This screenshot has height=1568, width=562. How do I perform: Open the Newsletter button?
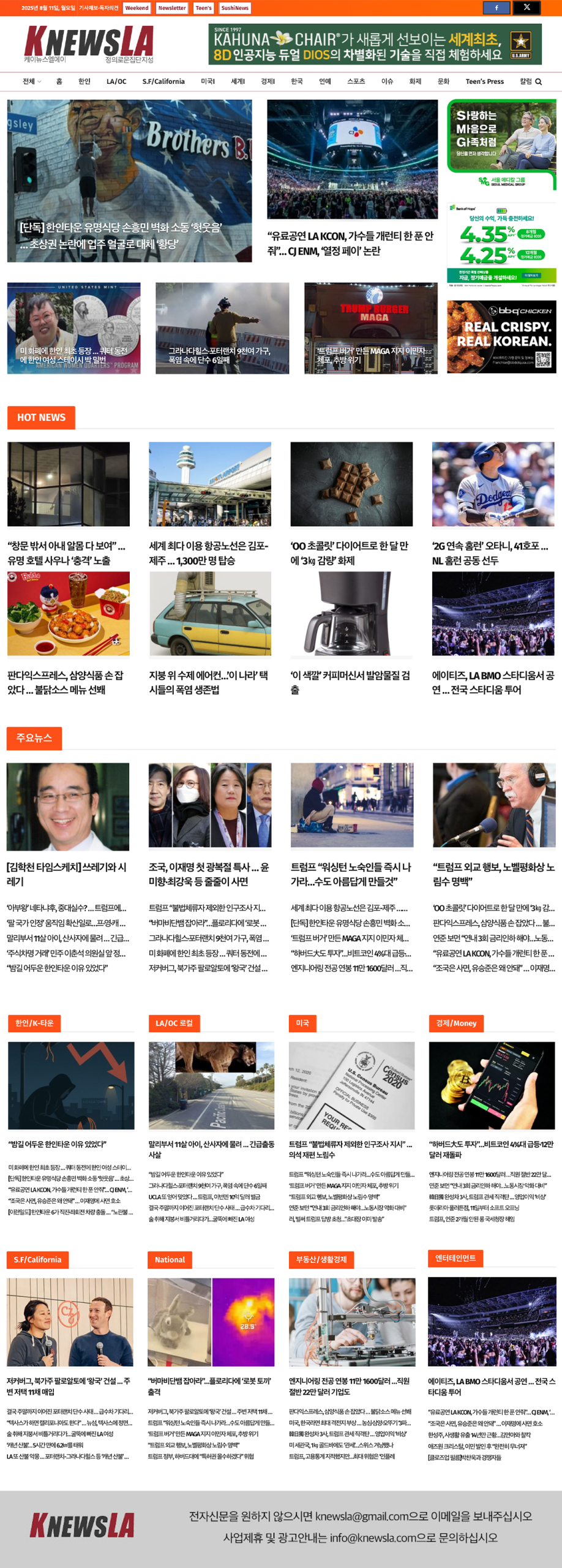pyautogui.click(x=171, y=8)
